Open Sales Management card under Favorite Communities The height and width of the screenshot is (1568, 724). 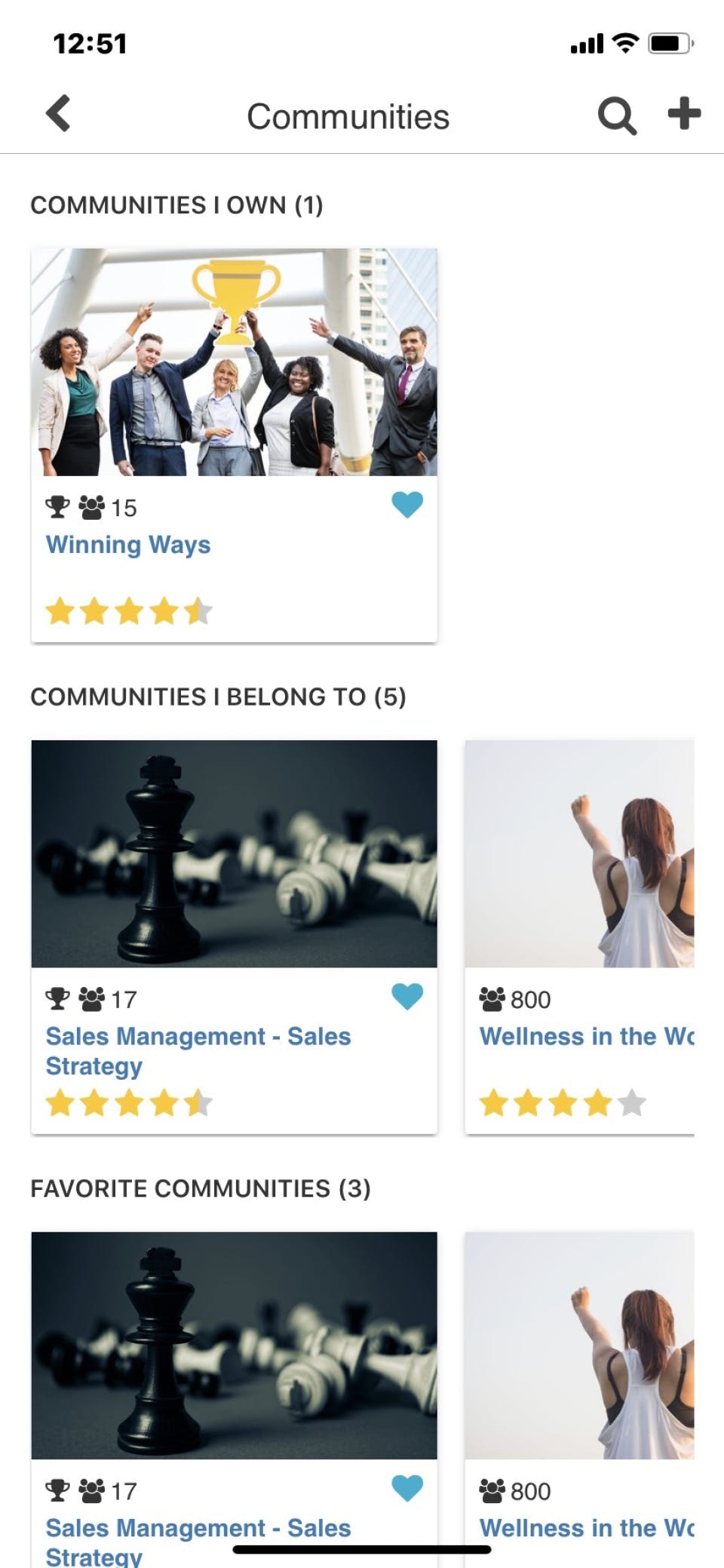click(x=234, y=1345)
